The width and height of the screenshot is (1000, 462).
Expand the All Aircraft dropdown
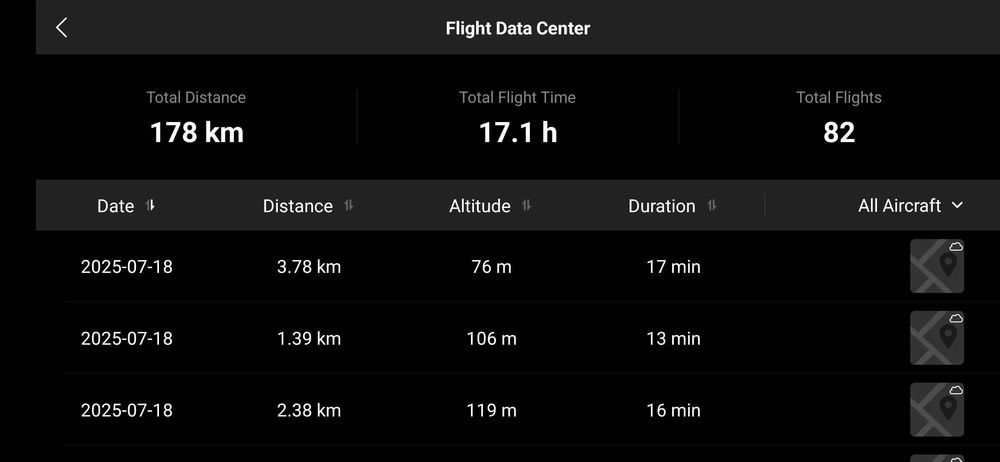coord(910,206)
